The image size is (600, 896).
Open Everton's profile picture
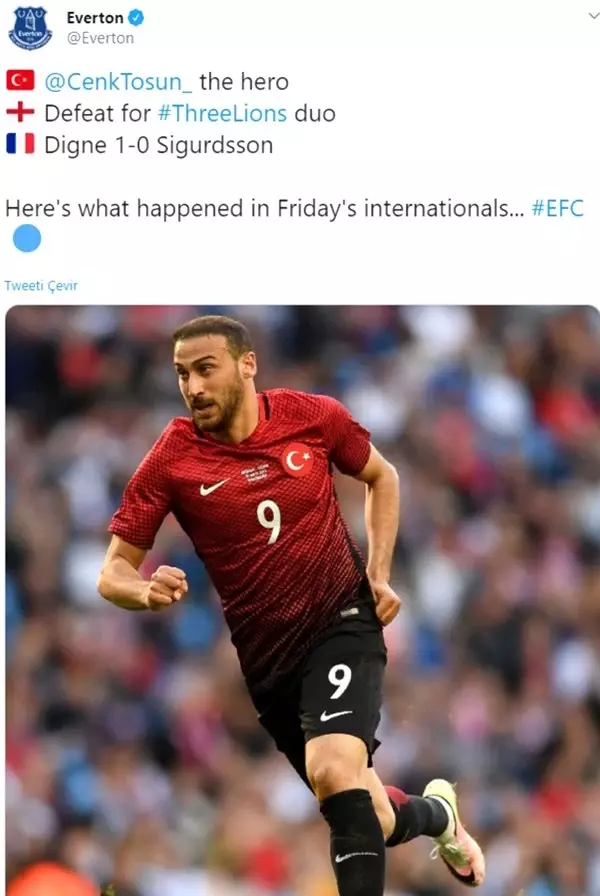30,28
